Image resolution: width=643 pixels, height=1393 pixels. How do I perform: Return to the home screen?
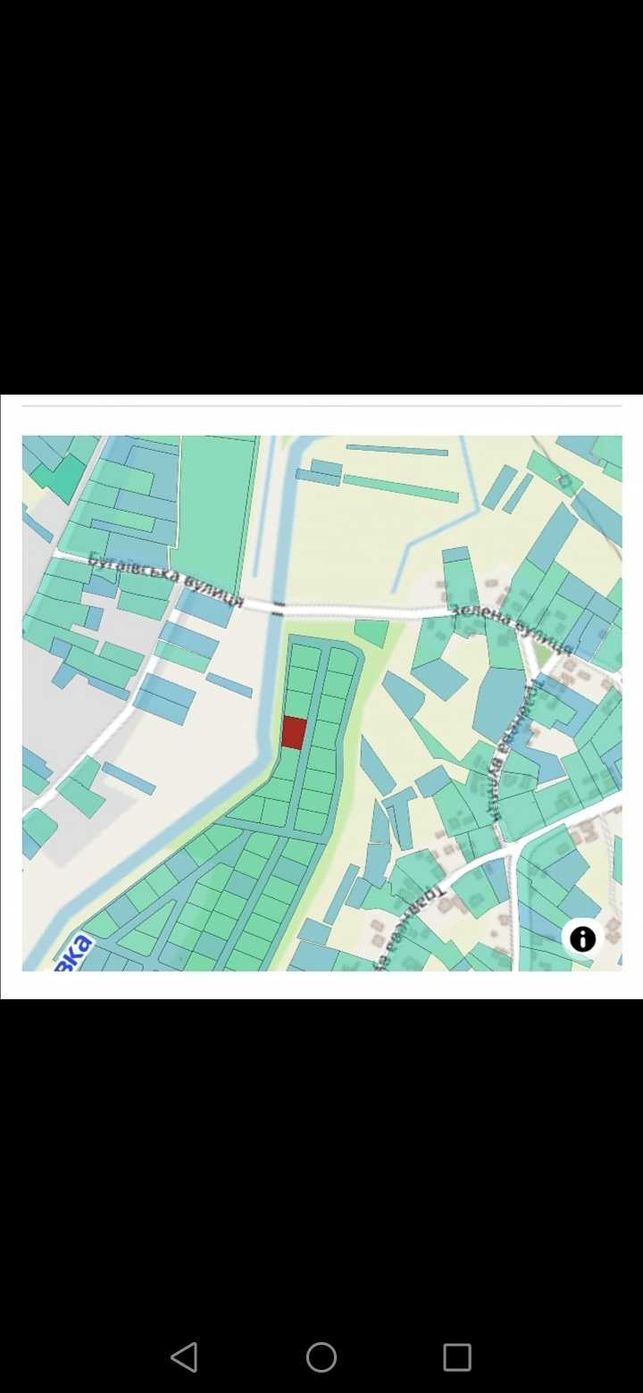tap(321, 1357)
